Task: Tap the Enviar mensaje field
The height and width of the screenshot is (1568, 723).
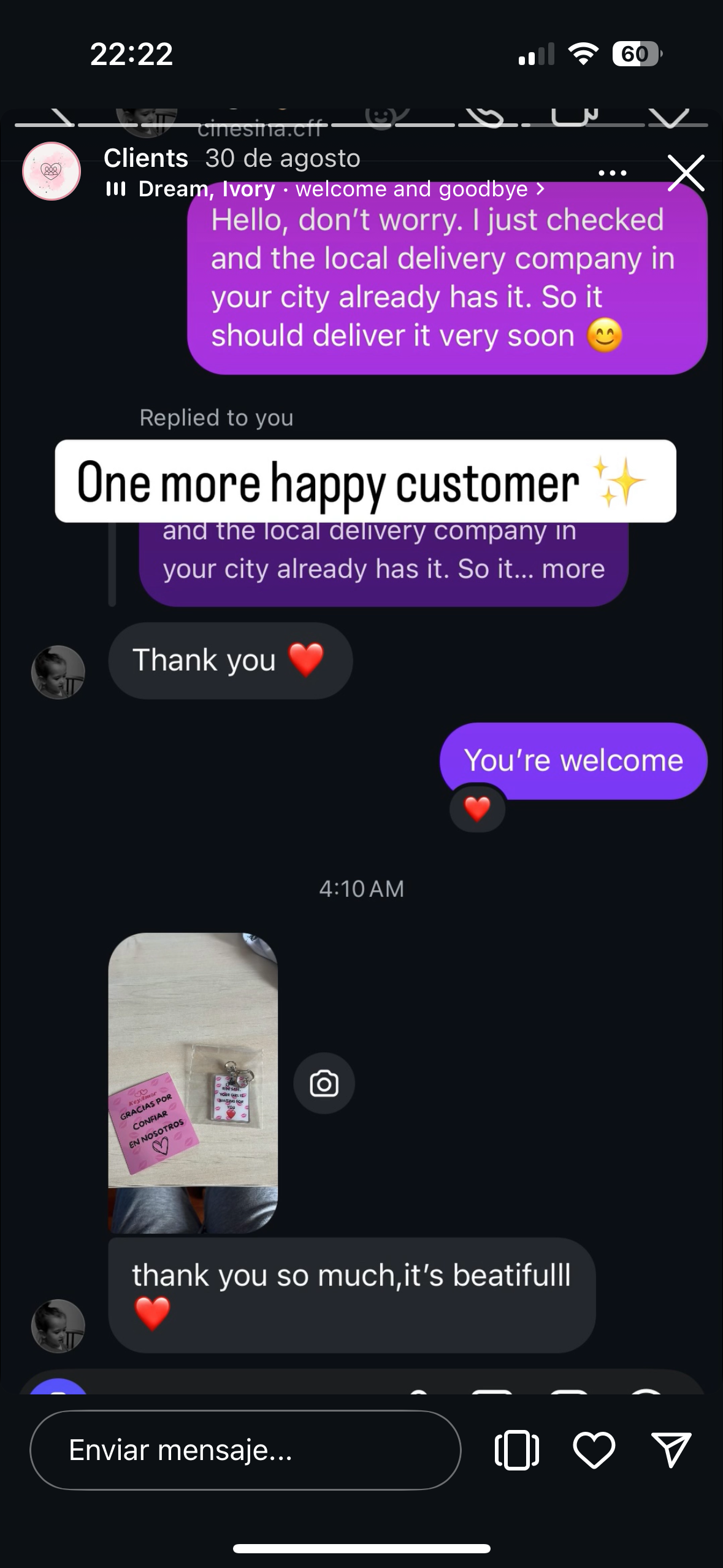Action: tap(245, 1450)
